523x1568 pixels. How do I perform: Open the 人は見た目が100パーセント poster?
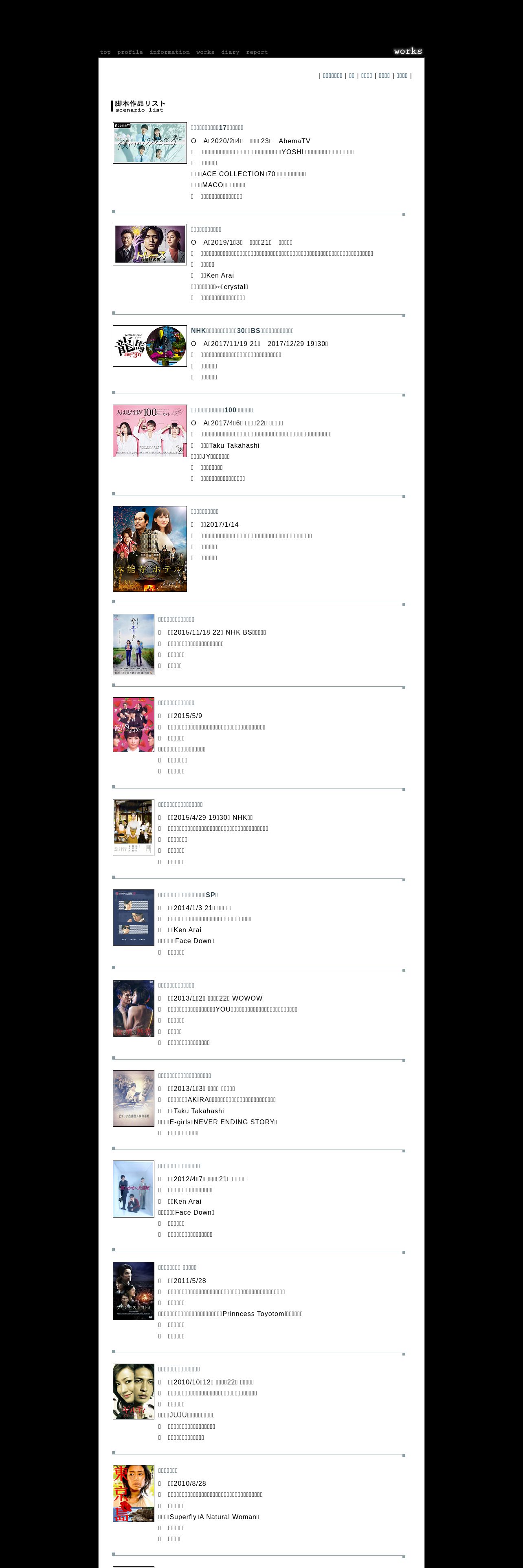(150, 431)
